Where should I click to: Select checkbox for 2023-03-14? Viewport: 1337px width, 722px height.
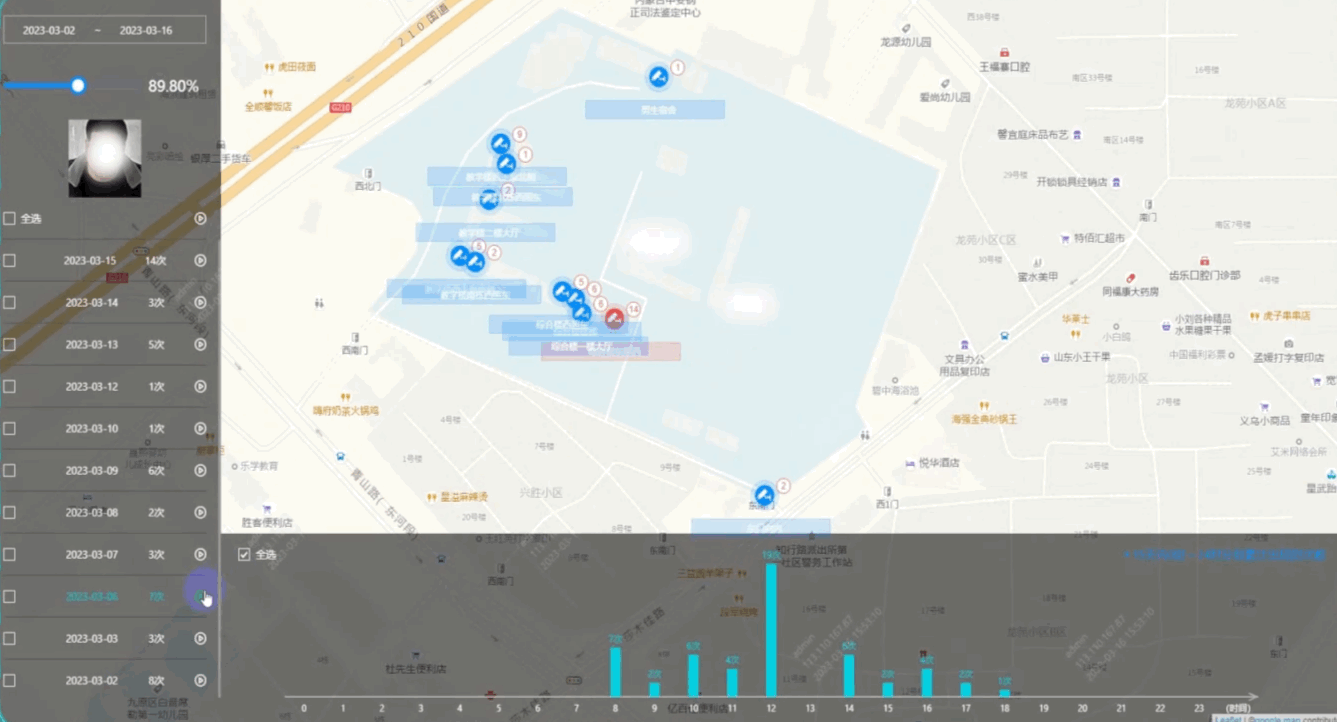(10, 302)
